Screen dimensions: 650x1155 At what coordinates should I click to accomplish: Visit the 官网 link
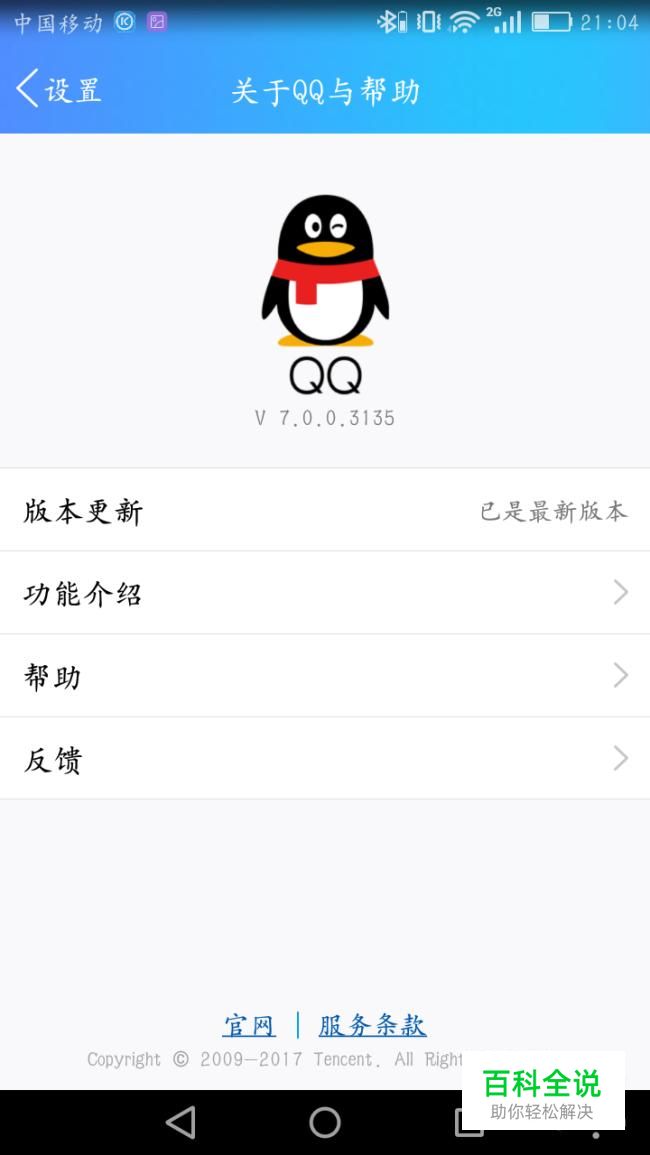point(249,1025)
